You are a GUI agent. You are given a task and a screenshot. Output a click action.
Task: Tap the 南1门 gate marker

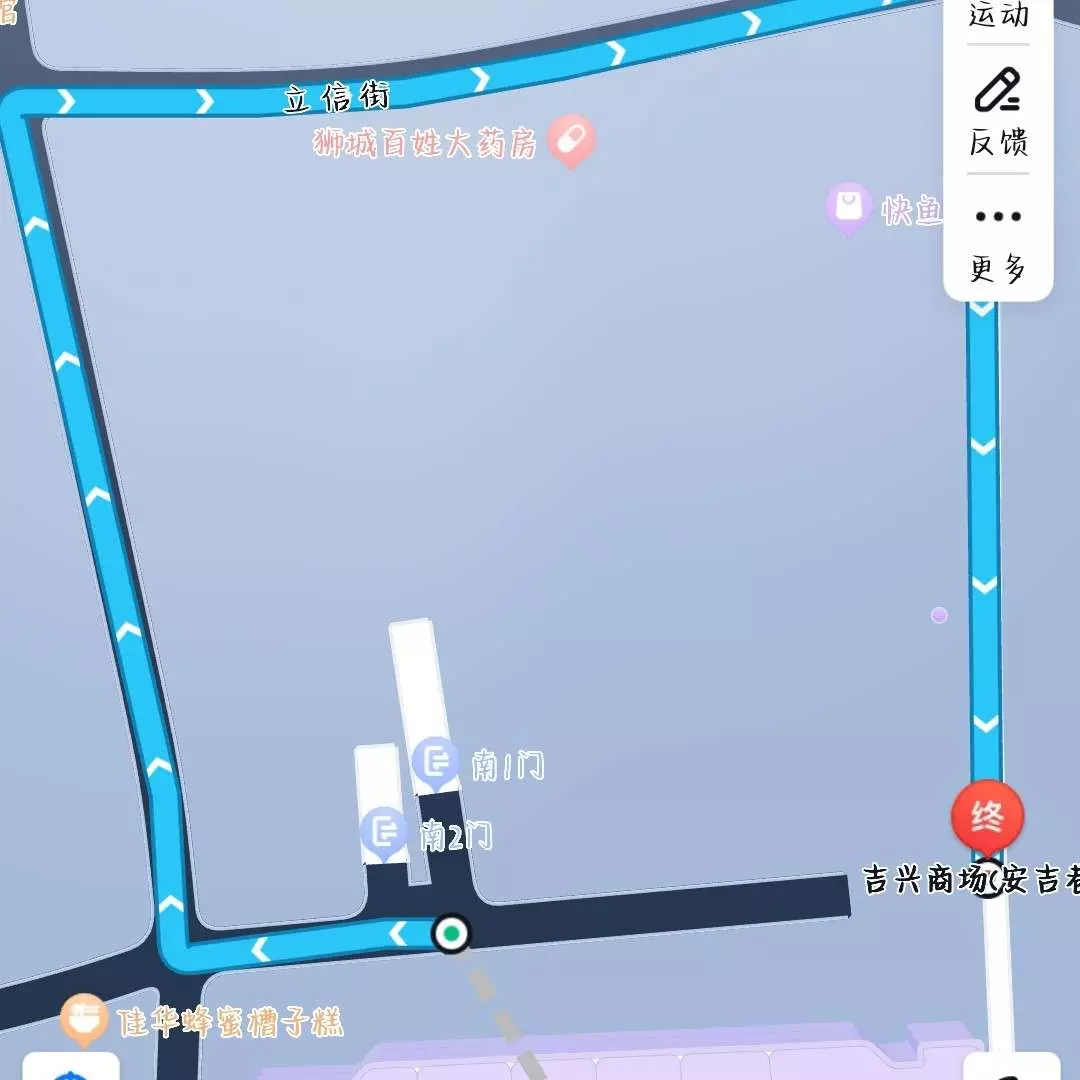(436, 762)
